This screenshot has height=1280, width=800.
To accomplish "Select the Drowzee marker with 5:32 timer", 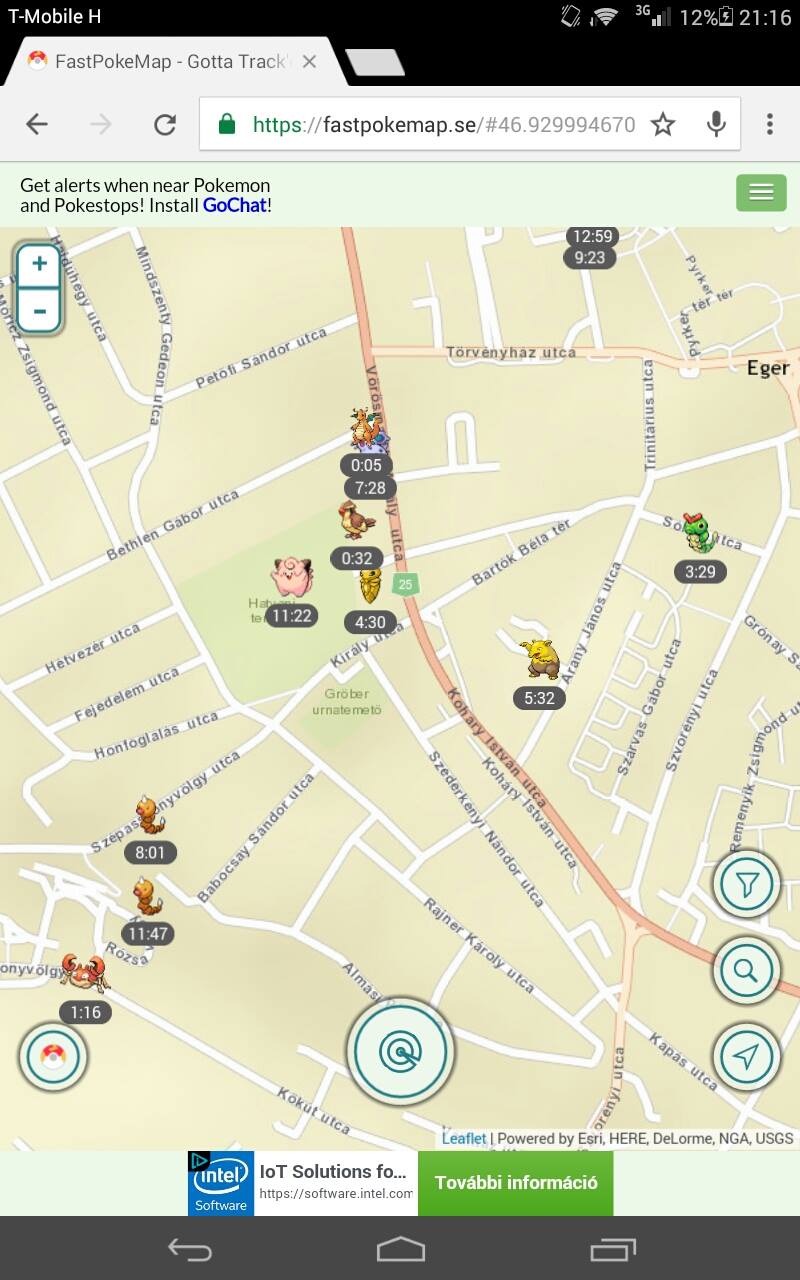I will click(x=539, y=660).
